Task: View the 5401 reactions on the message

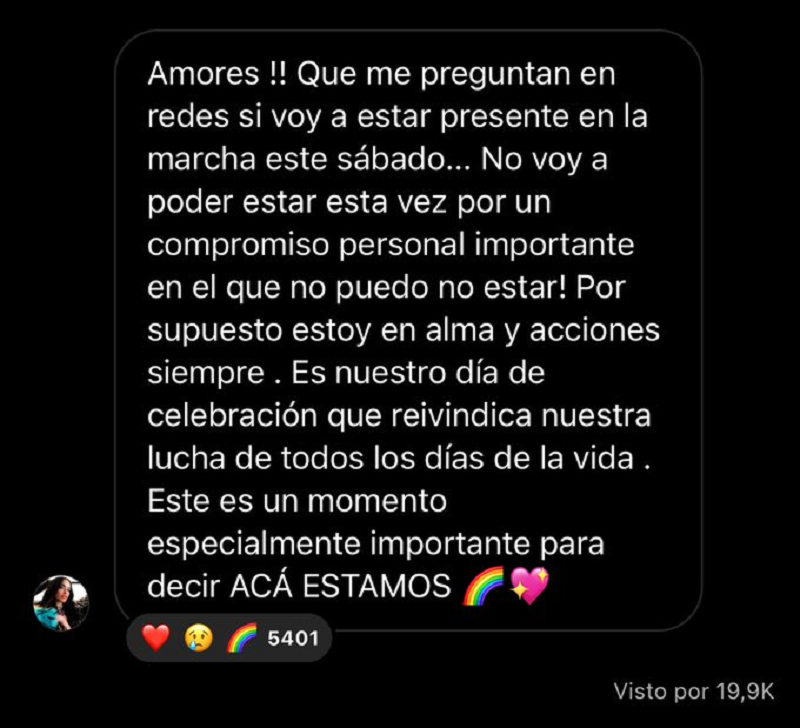Action: 229,637
